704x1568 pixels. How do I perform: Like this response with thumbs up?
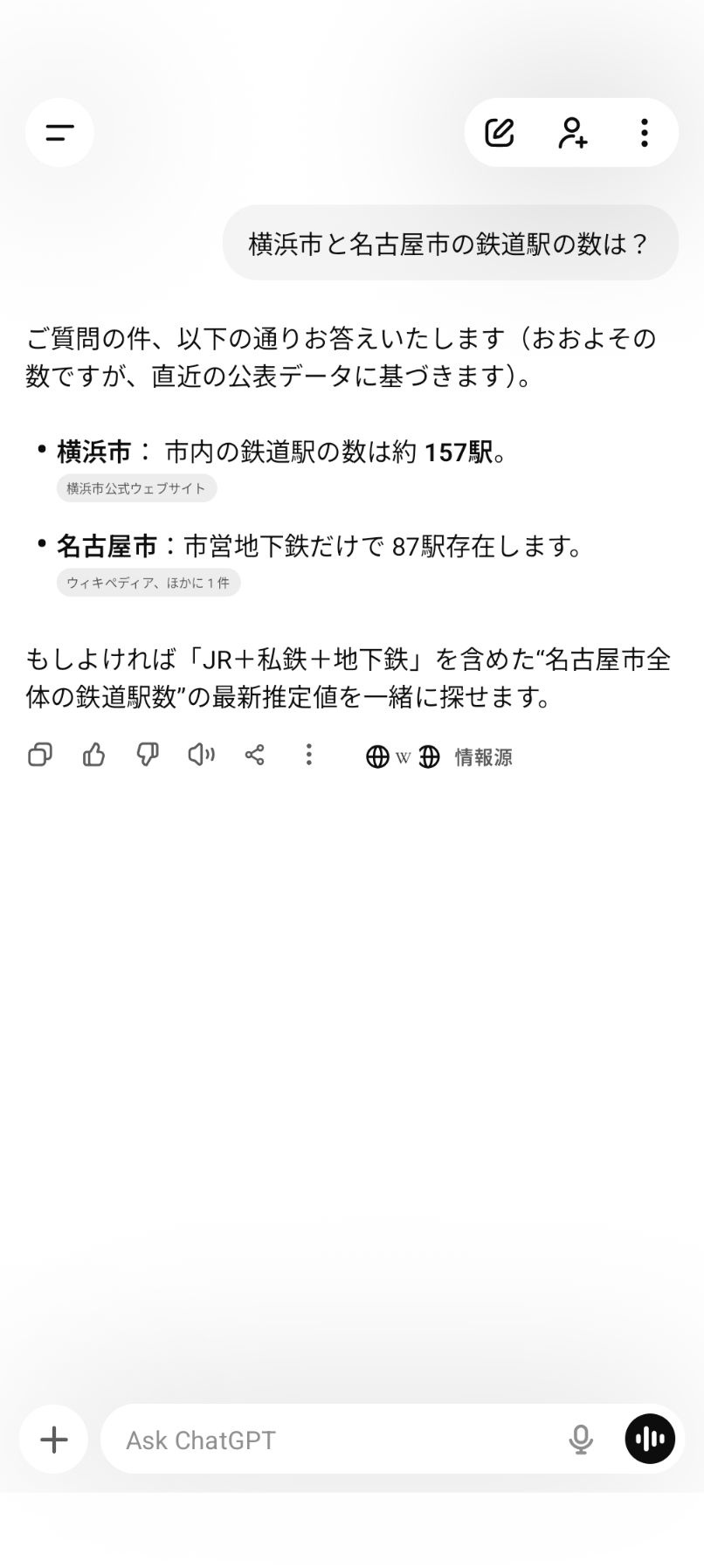93,755
